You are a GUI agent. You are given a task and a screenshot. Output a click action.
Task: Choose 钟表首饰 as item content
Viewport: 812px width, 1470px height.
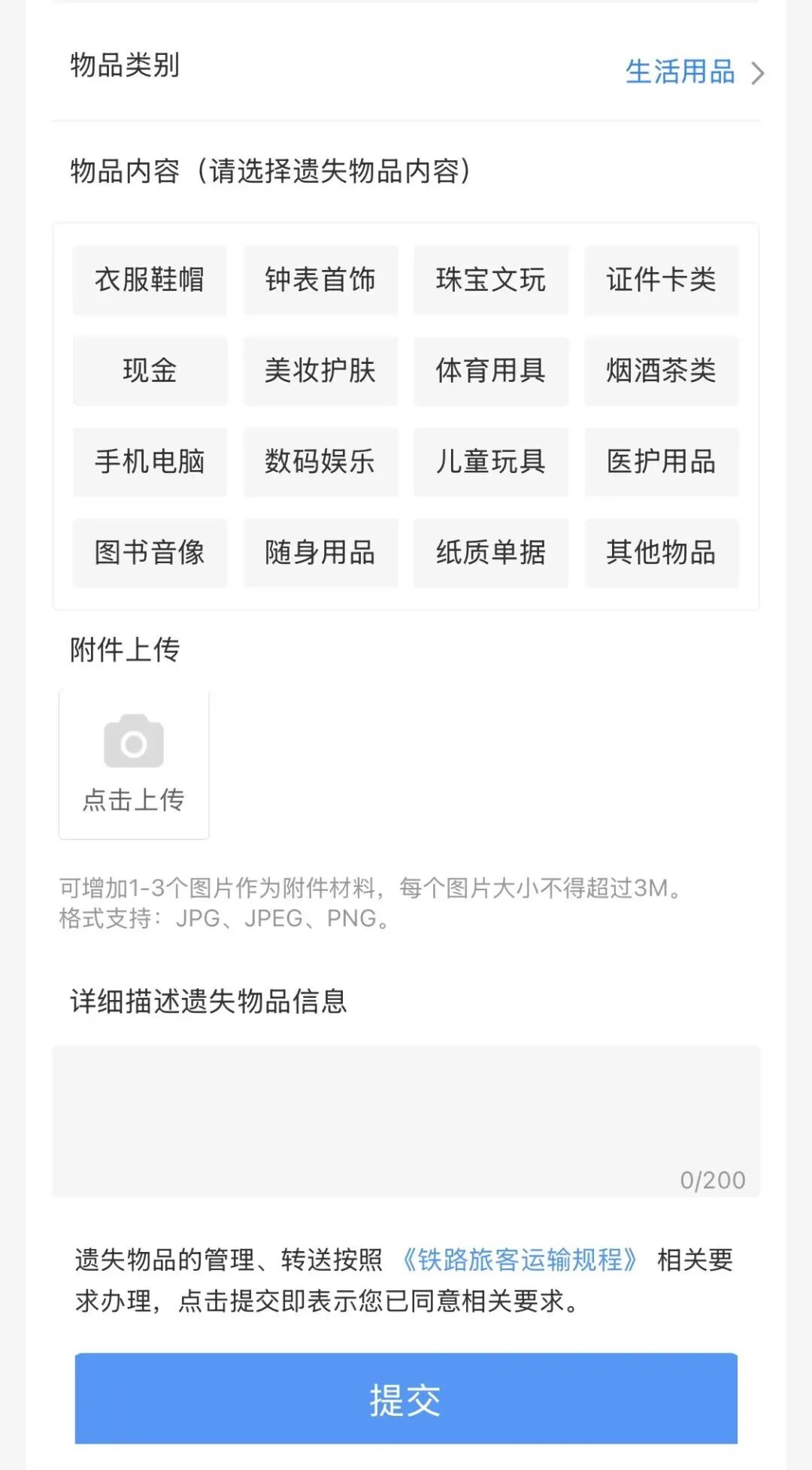(320, 280)
